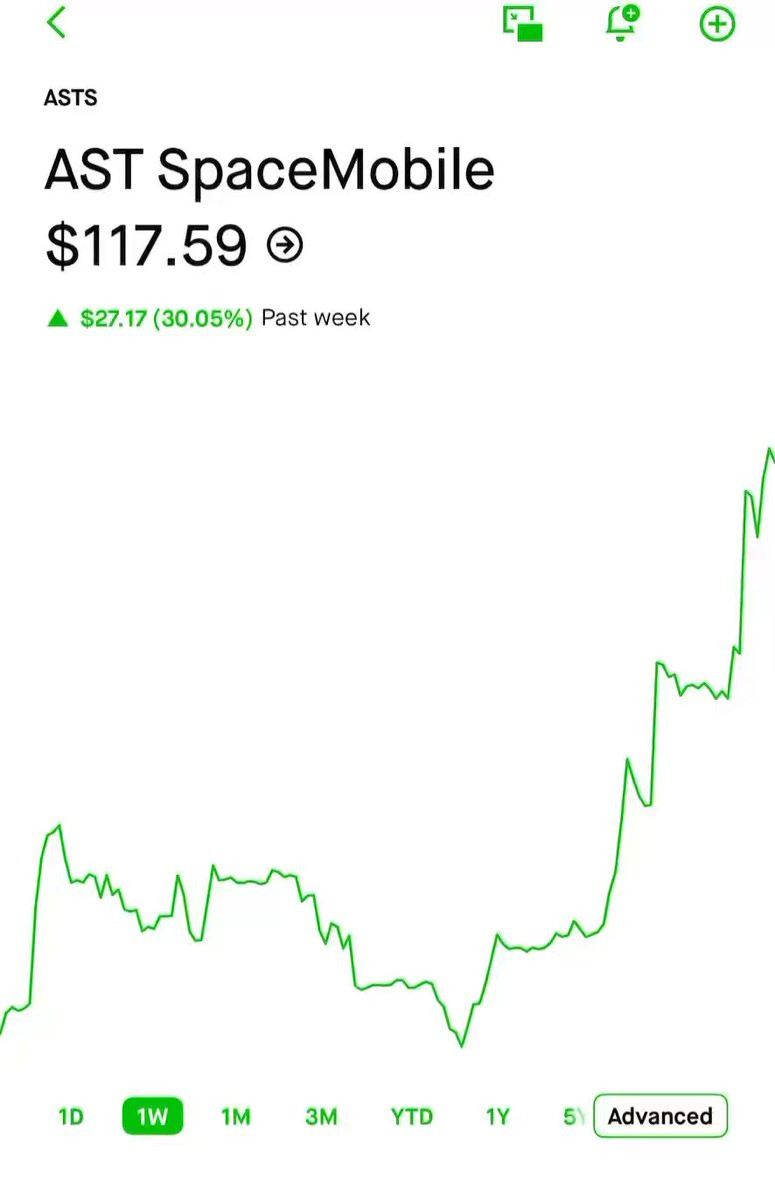
Task: Go back with the green arrow
Action: coord(56,21)
